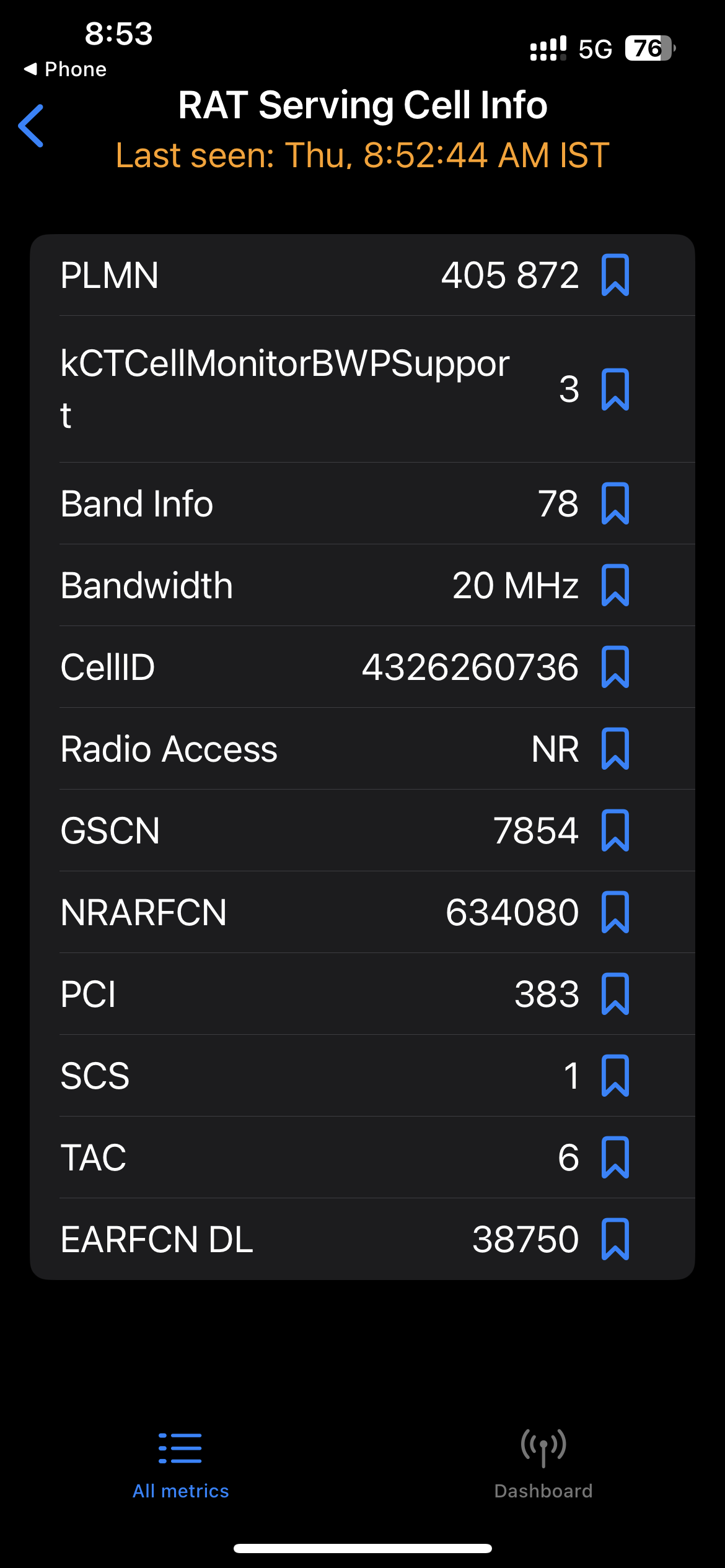This screenshot has height=1568, width=725.
Task: Bookmark the CellID metric
Action: [615, 667]
